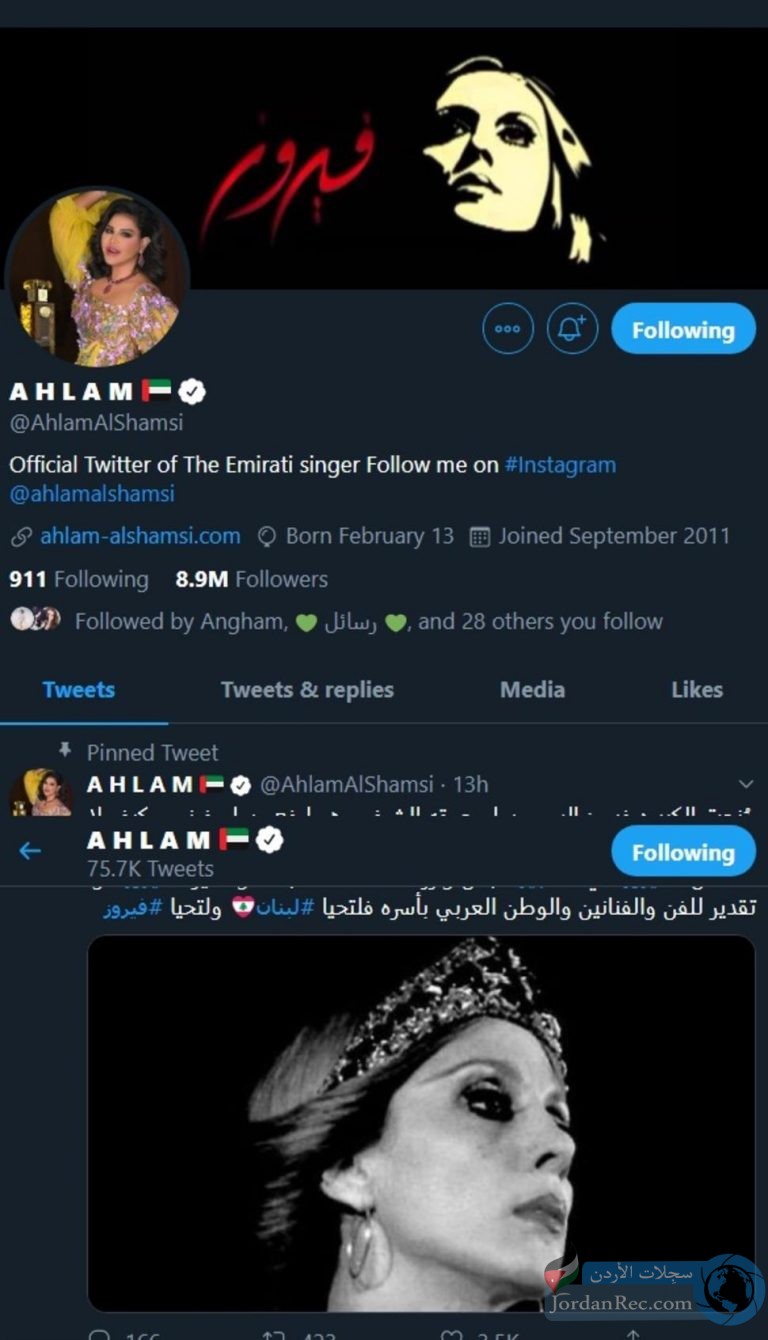Open the #فيروز hashtag in the tweet
The image size is (768, 1340).
[x=132, y=910]
